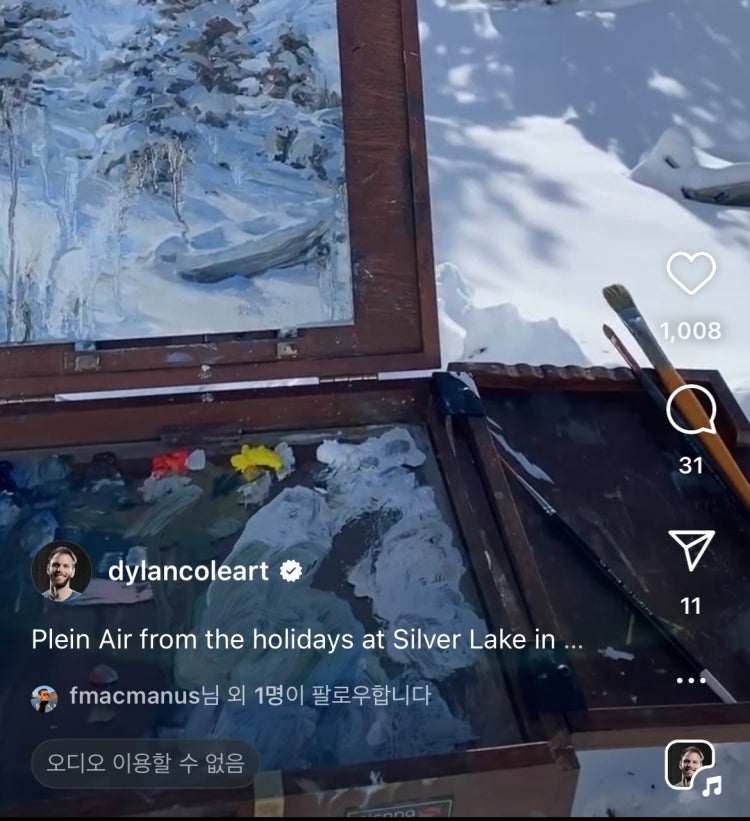Expand the Plein Air caption text

point(306,639)
